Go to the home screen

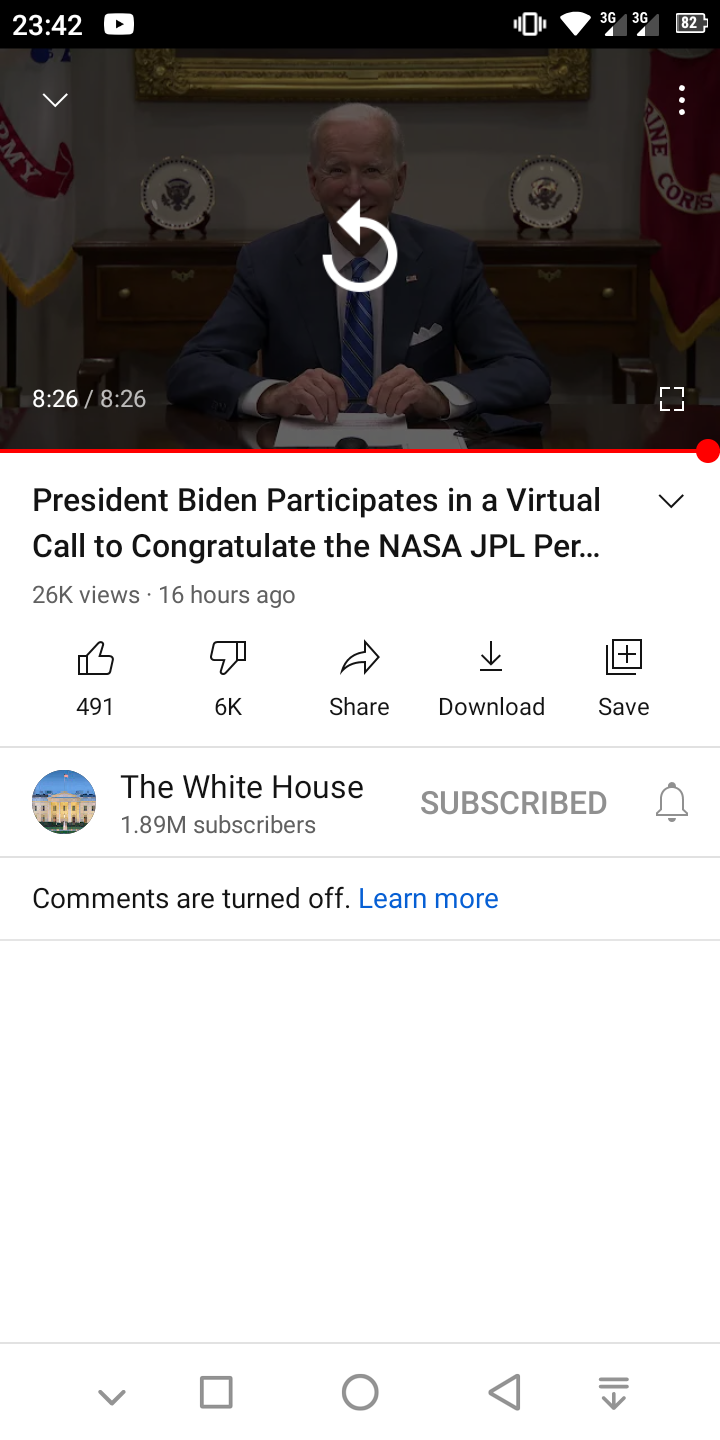click(x=360, y=1392)
